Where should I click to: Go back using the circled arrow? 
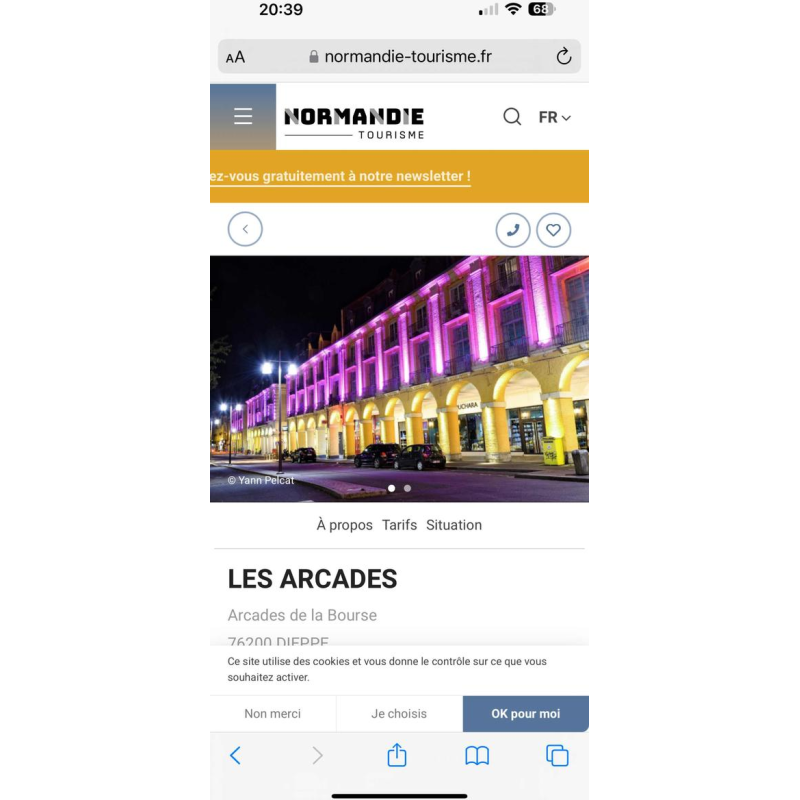click(245, 229)
